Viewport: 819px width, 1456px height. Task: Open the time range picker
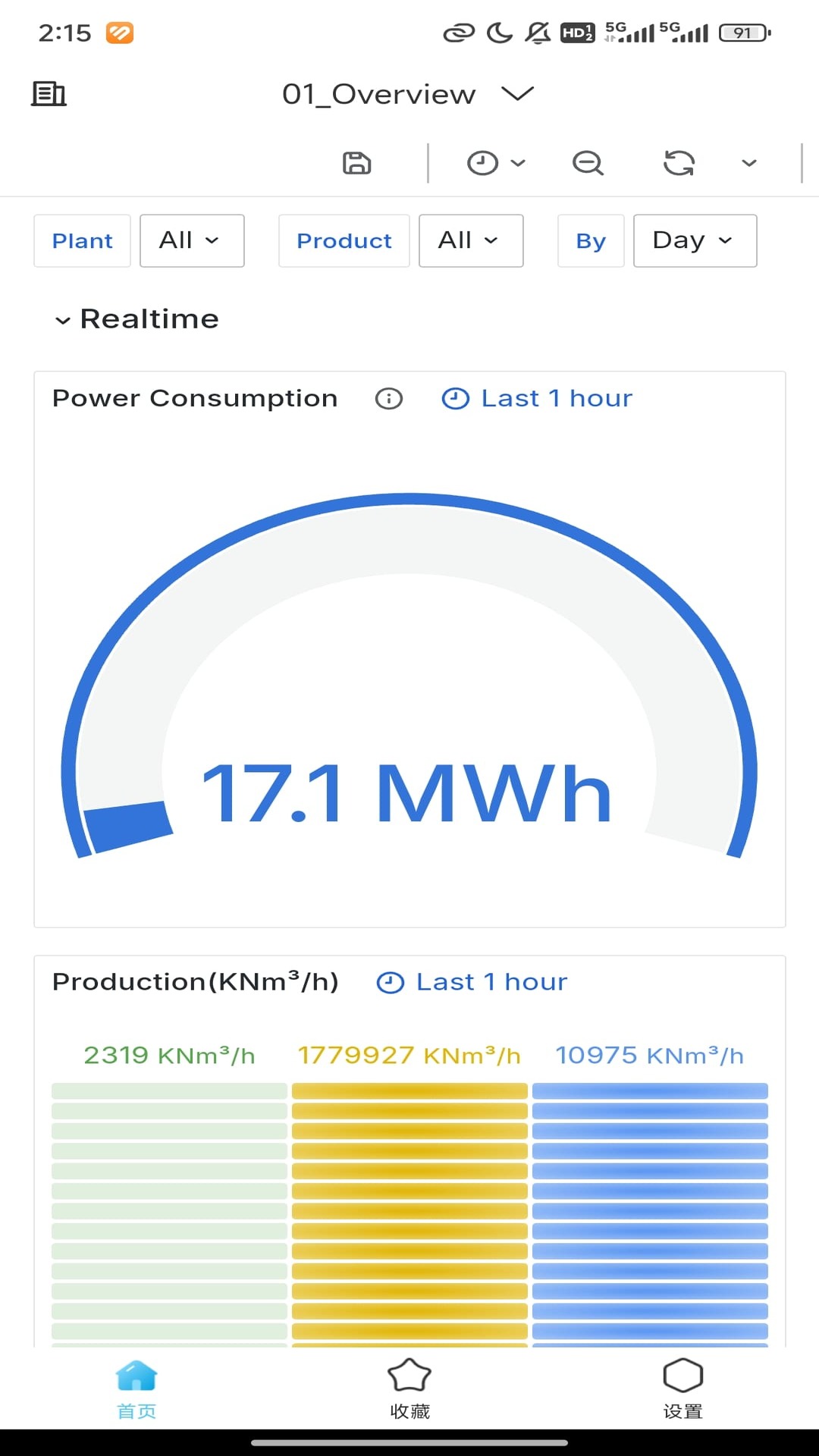tap(495, 163)
